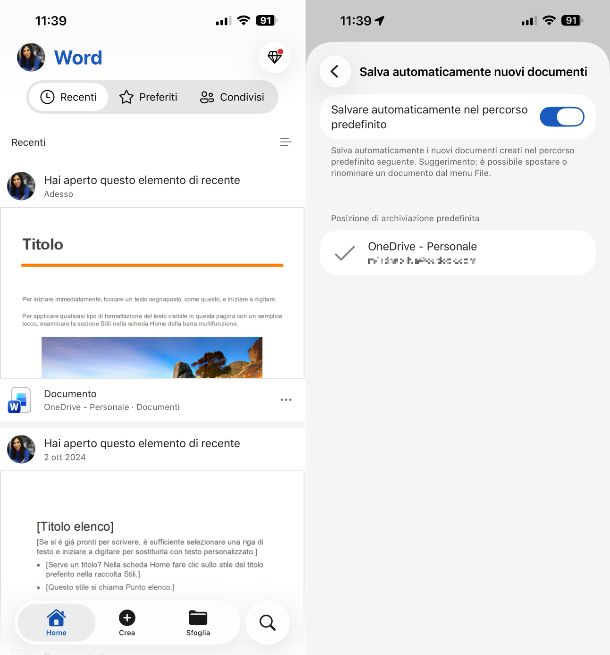Screen dimensions: 610x655
Task: Change list view with Recenti filter icon
Action: click(x=286, y=142)
